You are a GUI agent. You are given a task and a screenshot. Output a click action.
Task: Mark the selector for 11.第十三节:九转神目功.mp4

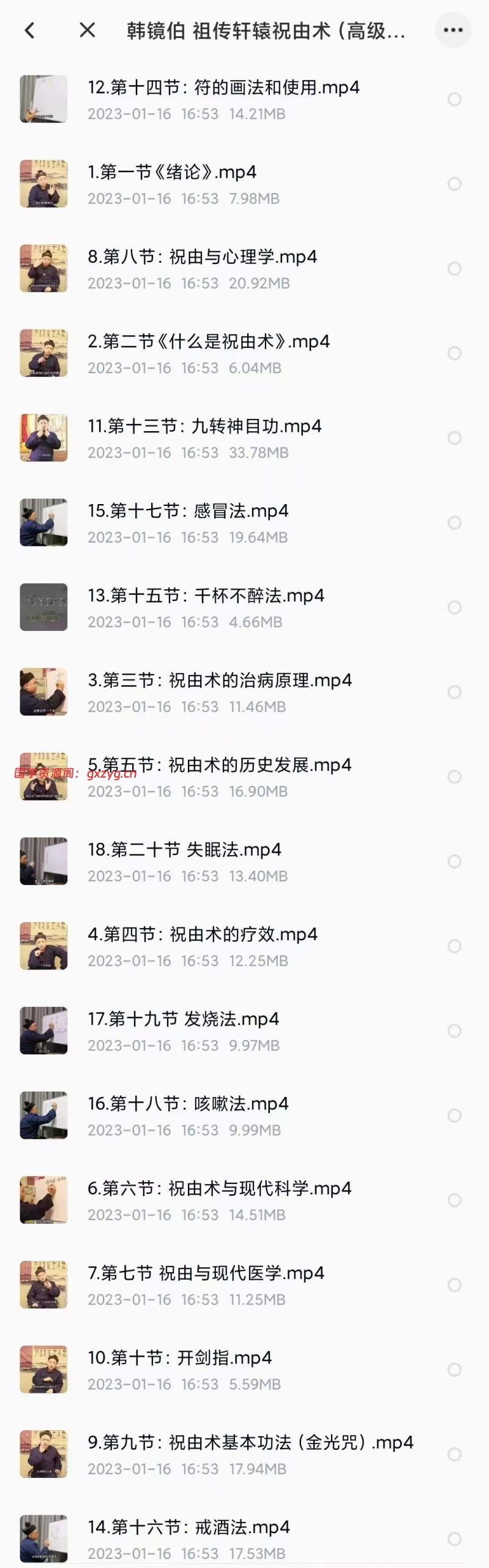[454, 438]
